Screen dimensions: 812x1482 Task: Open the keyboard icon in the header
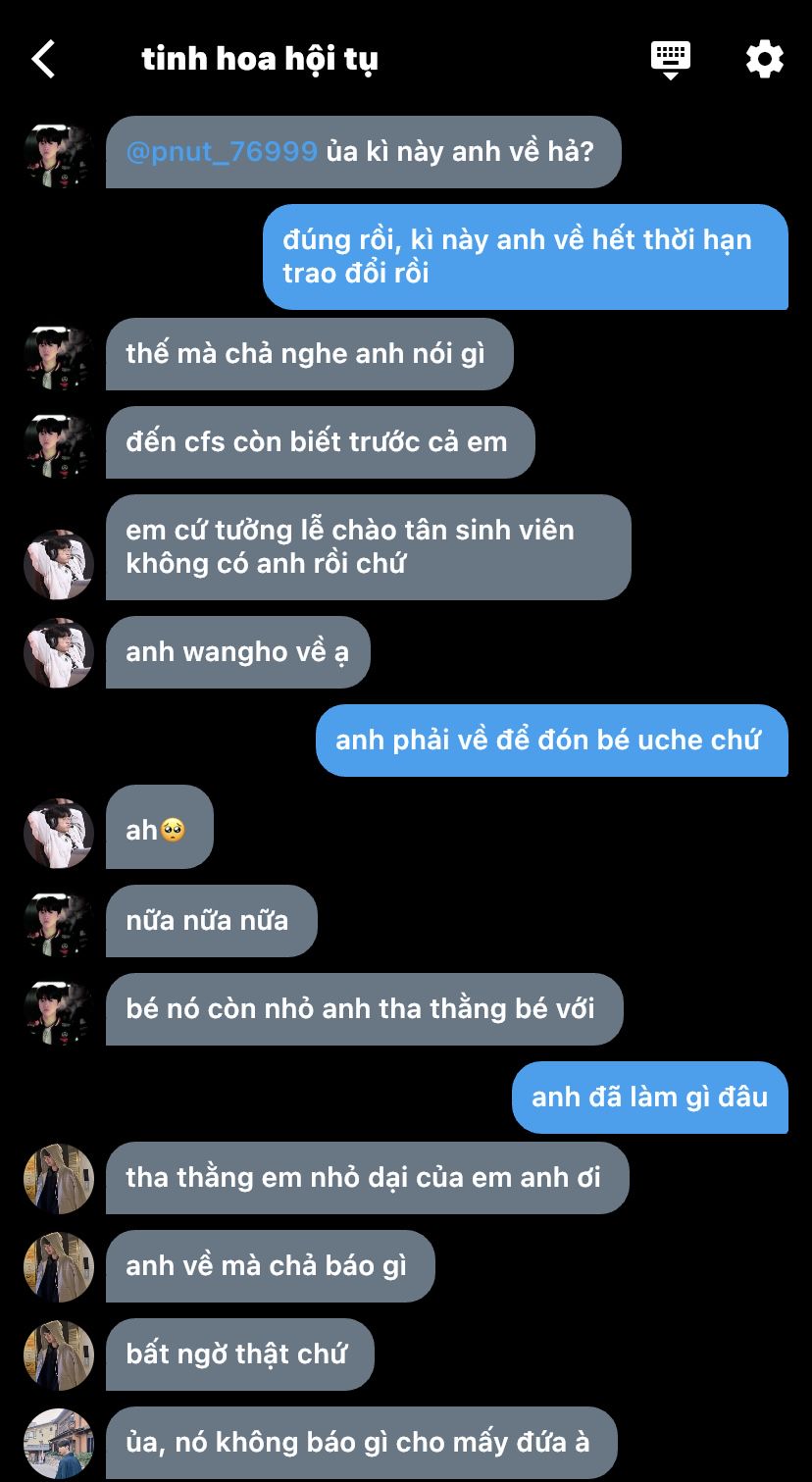671,59
